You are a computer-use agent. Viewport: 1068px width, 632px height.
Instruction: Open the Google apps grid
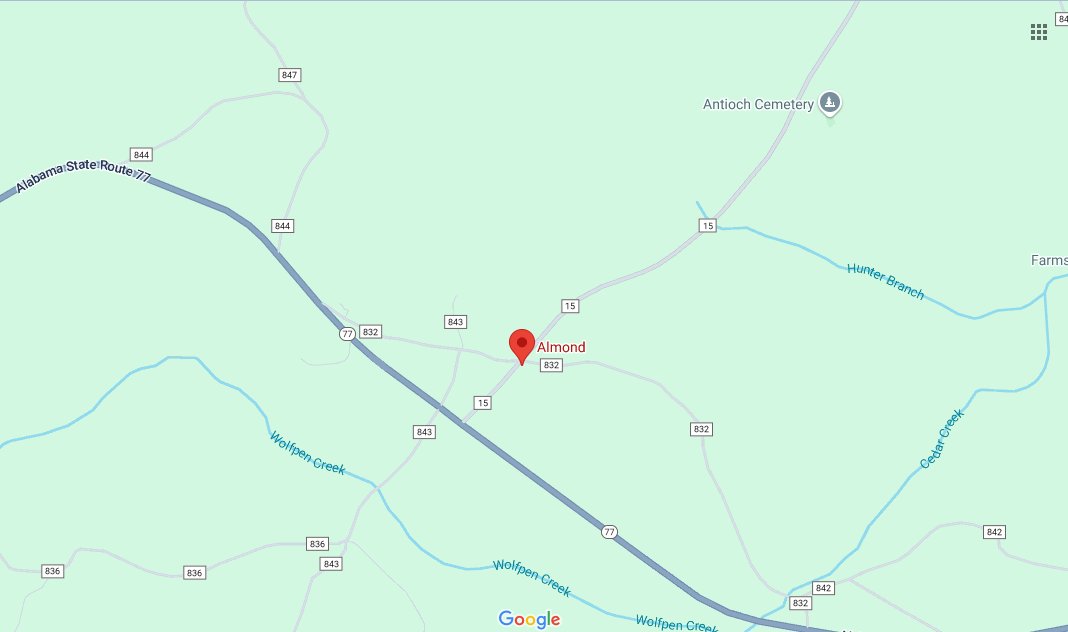1039,32
